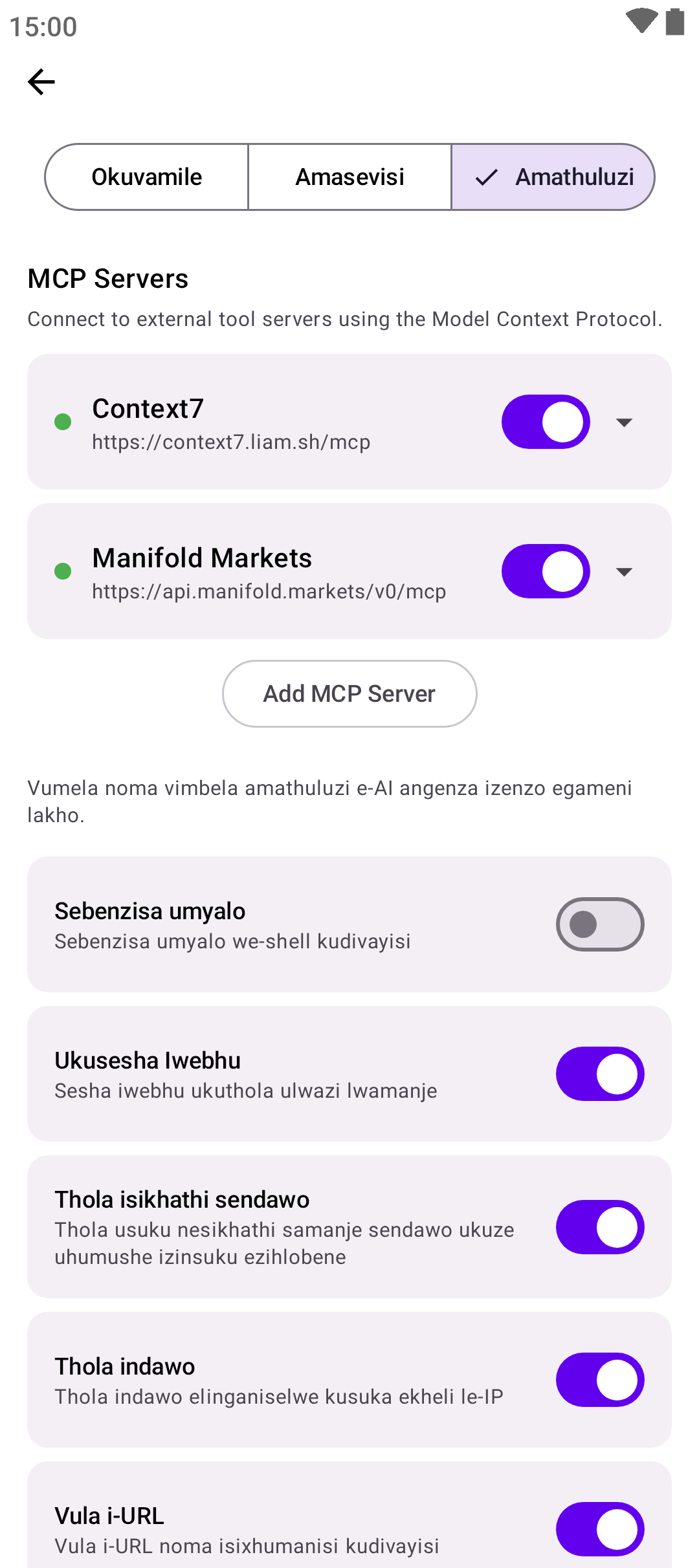Image resolution: width=699 pixels, height=1568 pixels.
Task: Switch off the Vula i-URL toggle
Action: point(599,1529)
